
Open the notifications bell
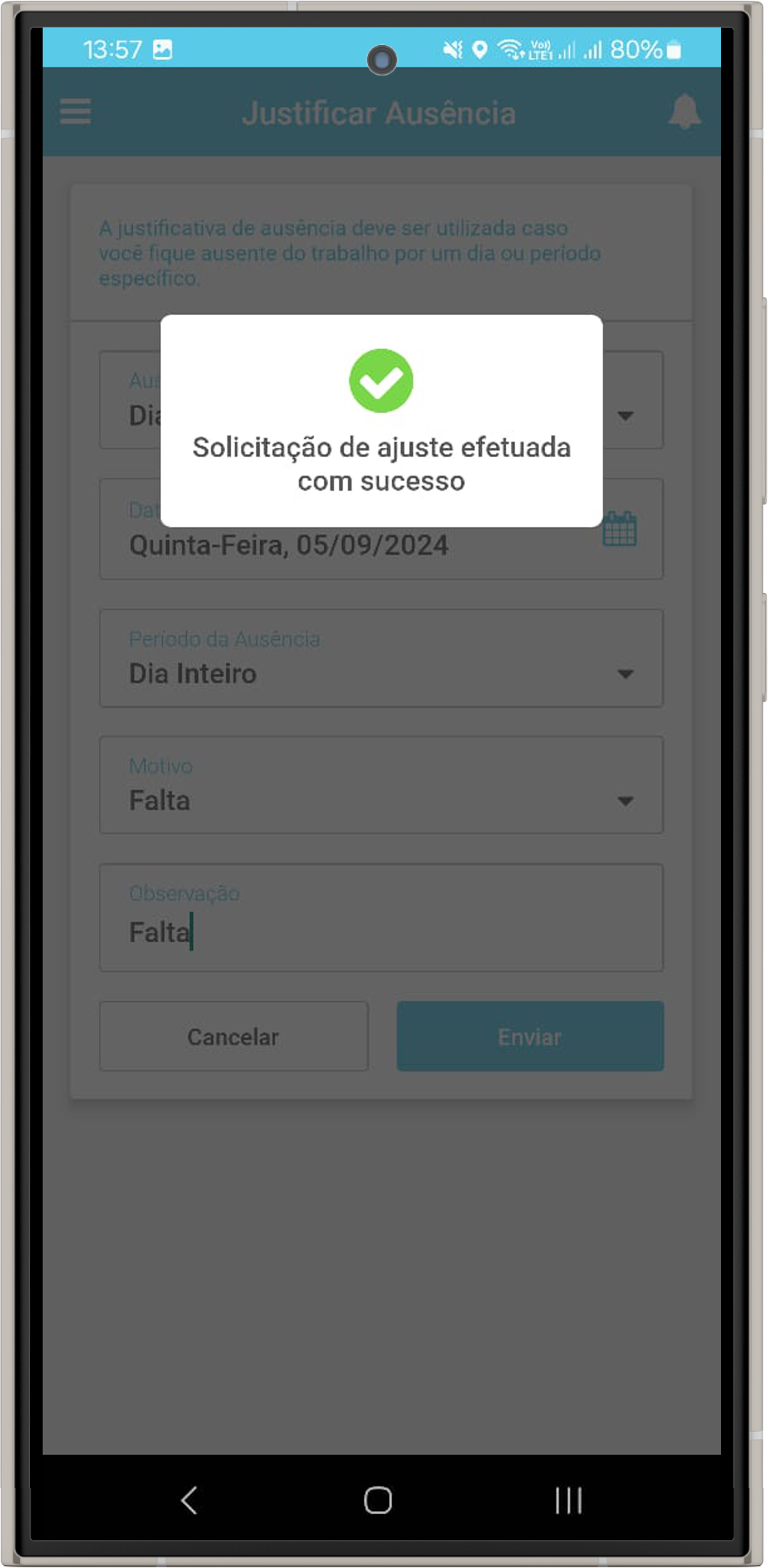(683, 112)
